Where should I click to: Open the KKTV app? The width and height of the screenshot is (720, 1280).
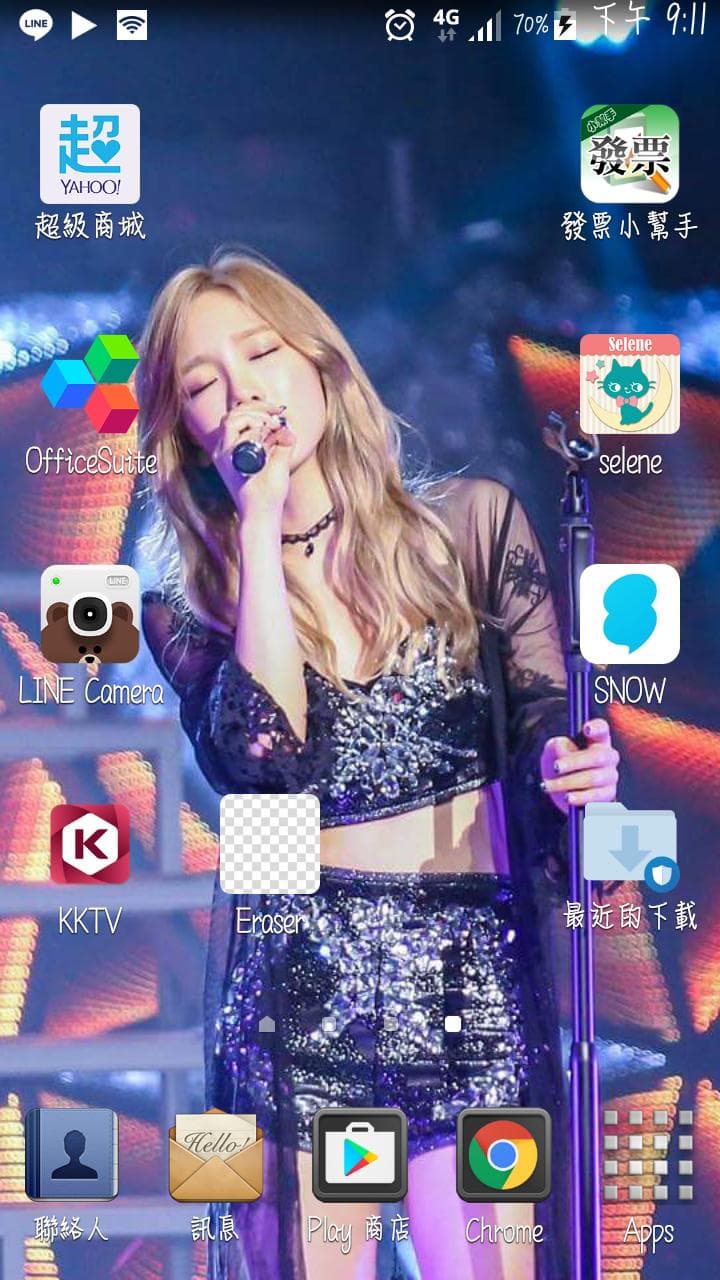pos(90,844)
